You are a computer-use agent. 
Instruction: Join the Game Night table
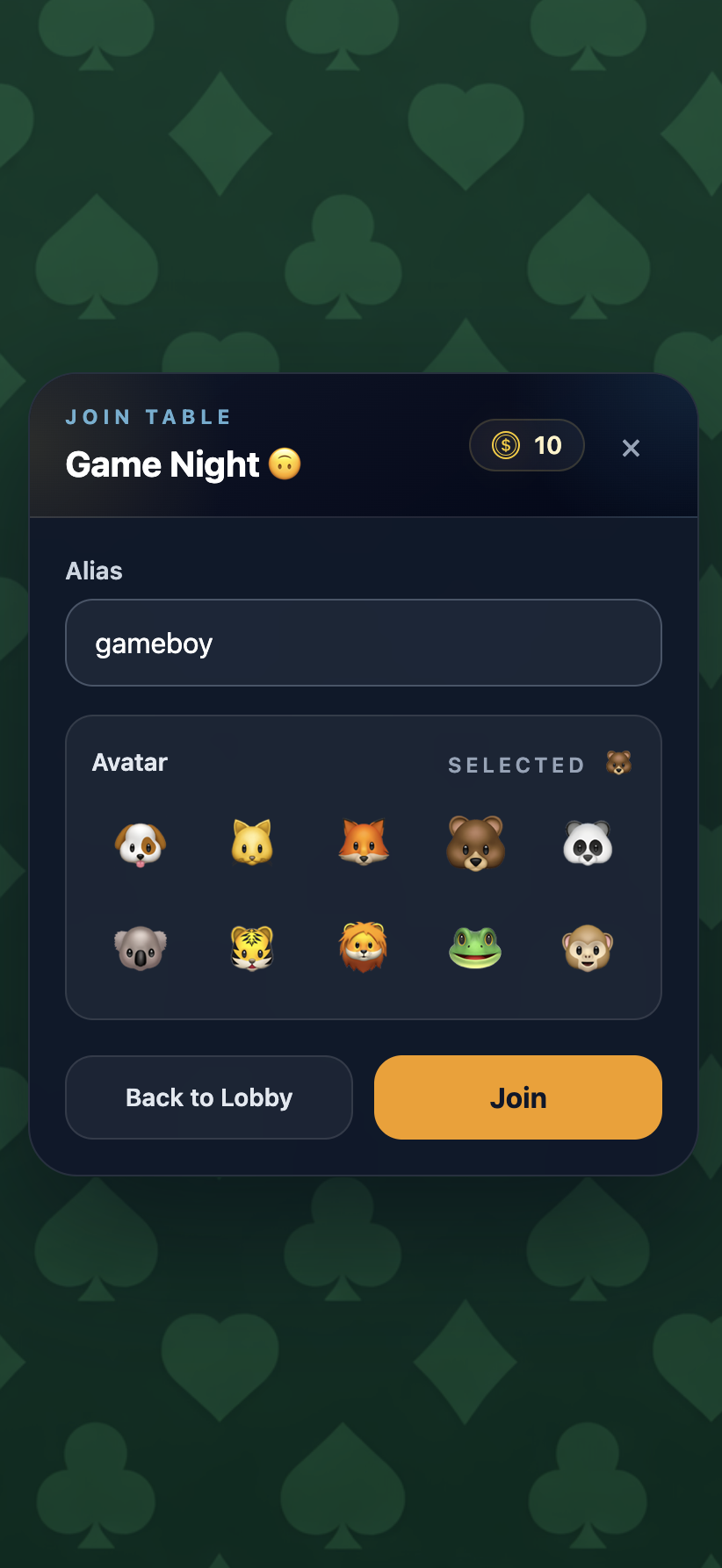click(518, 1097)
